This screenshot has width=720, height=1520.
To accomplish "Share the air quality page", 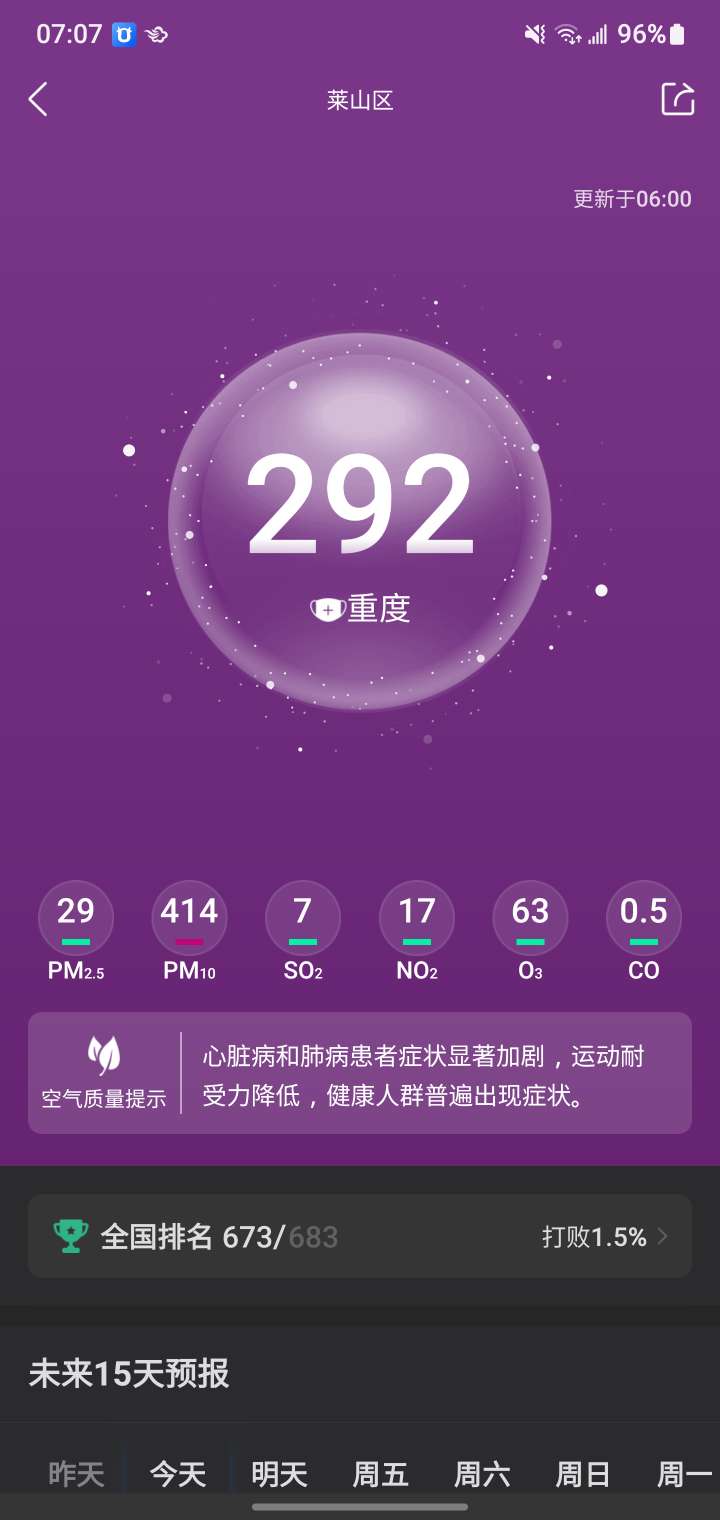I will [x=677, y=99].
